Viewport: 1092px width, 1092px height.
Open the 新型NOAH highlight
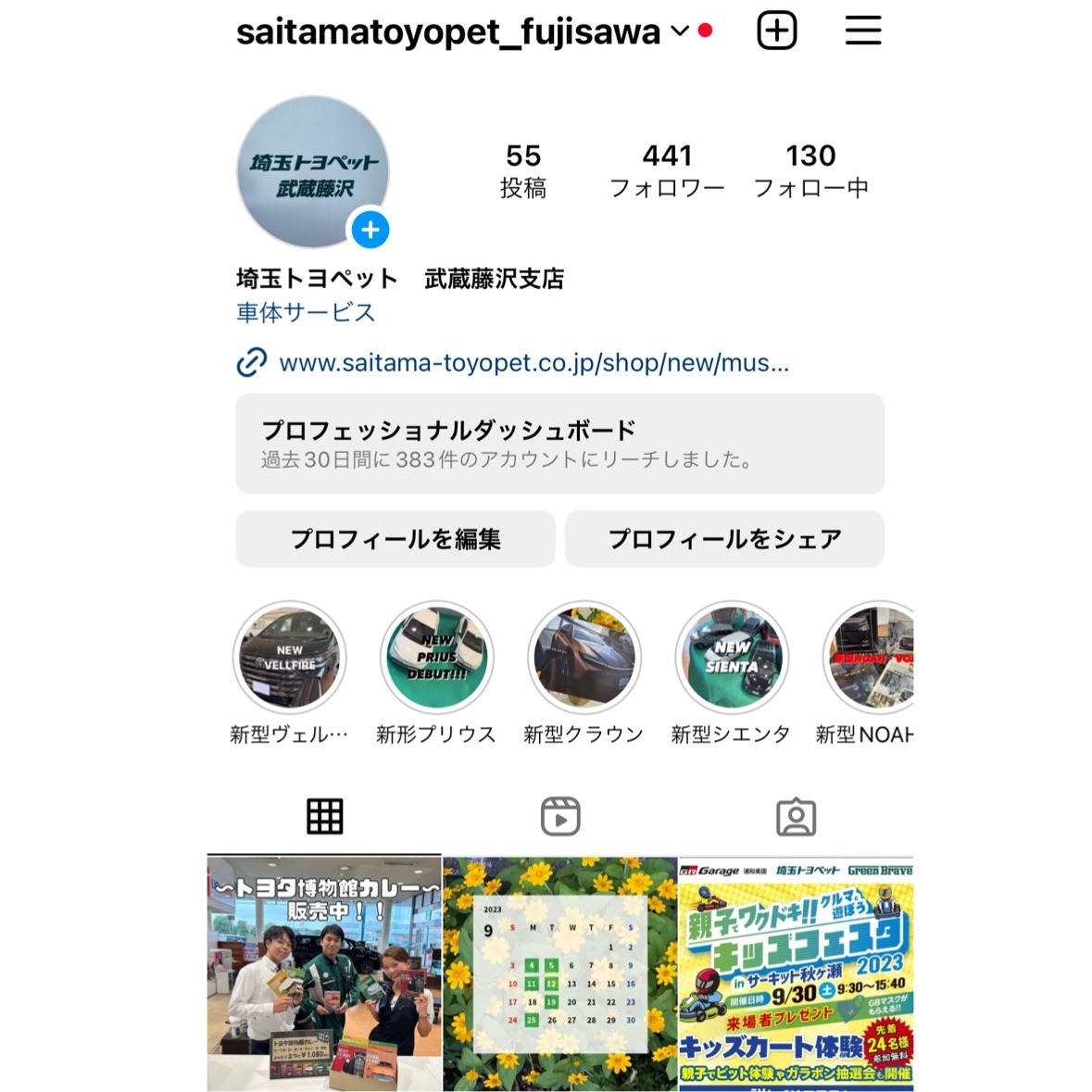point(869,659)
